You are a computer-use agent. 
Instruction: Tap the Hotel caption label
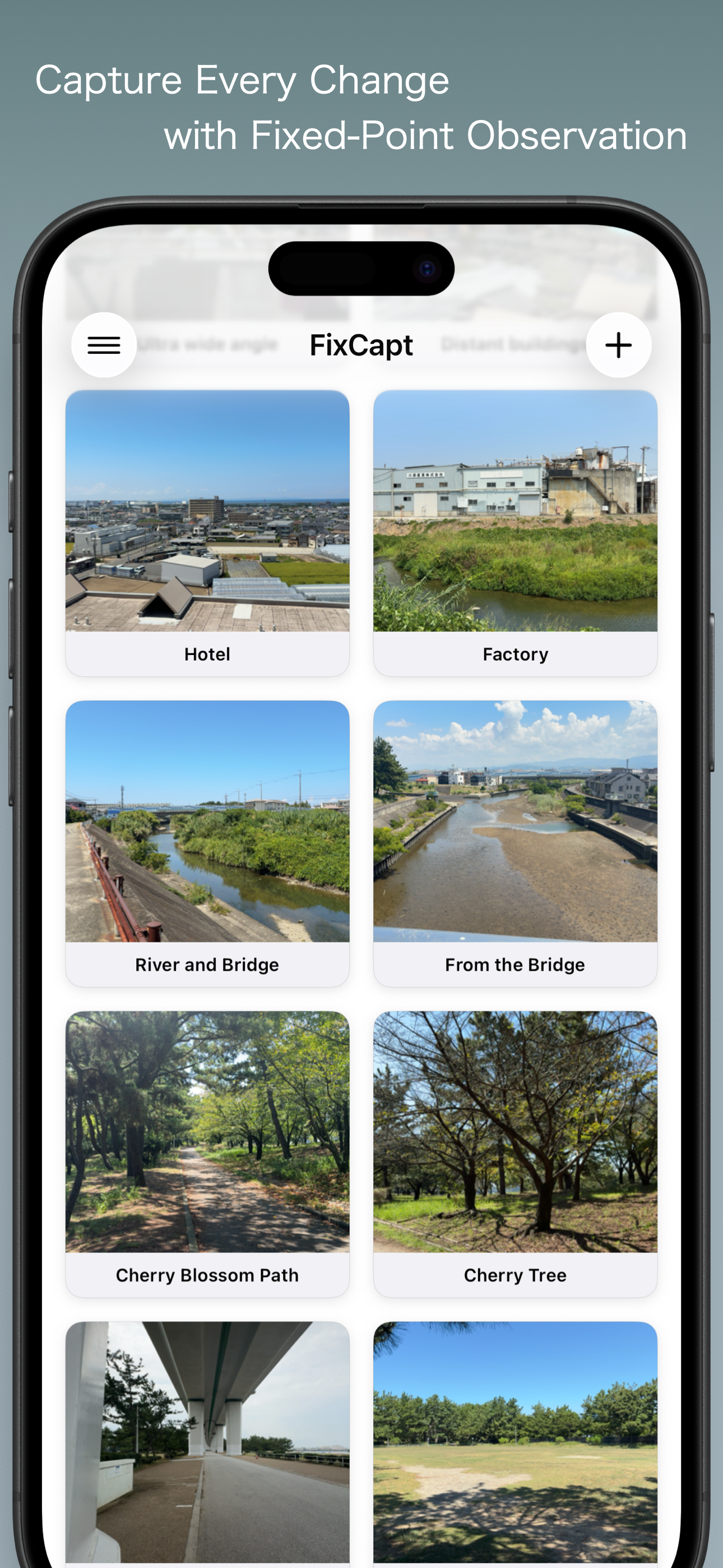207,654
